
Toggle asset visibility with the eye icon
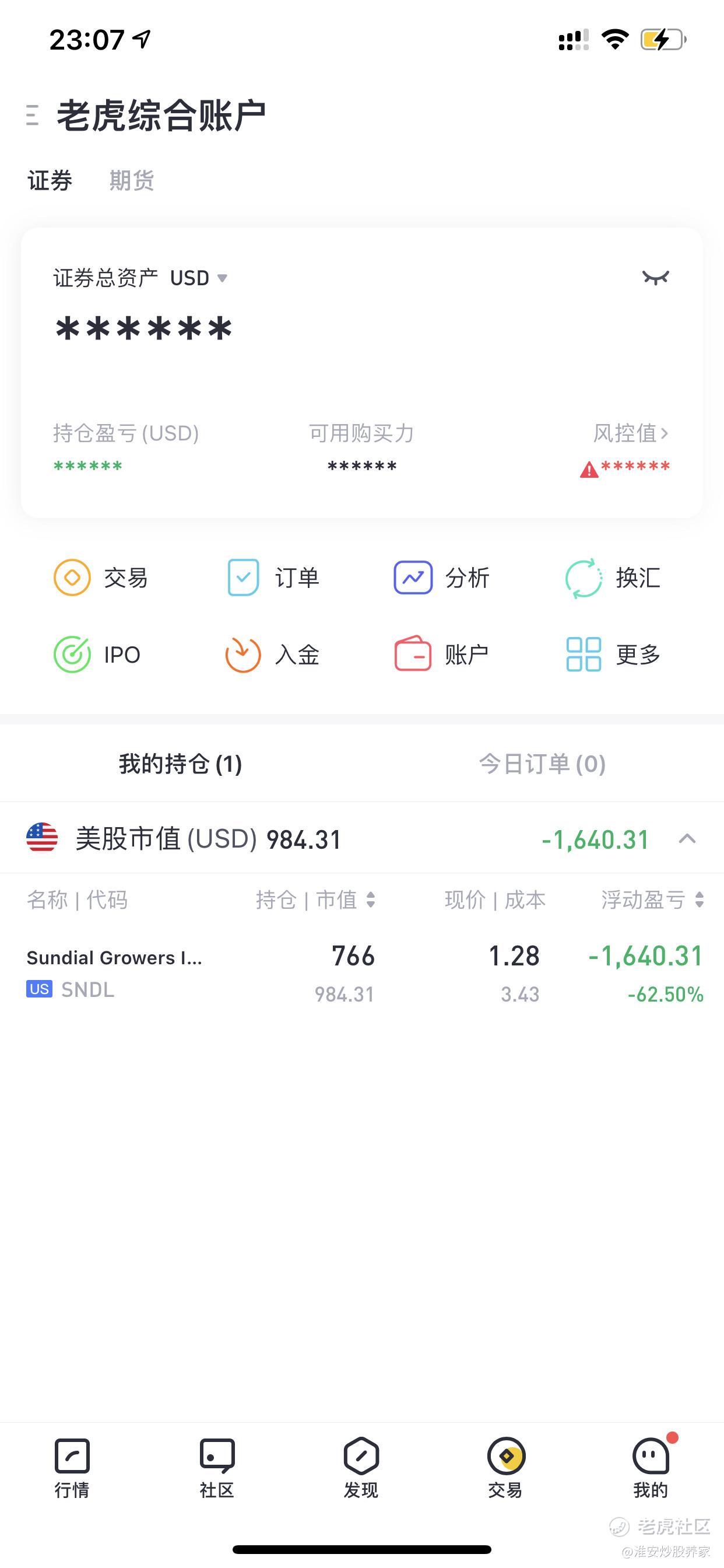coord(655,278)
